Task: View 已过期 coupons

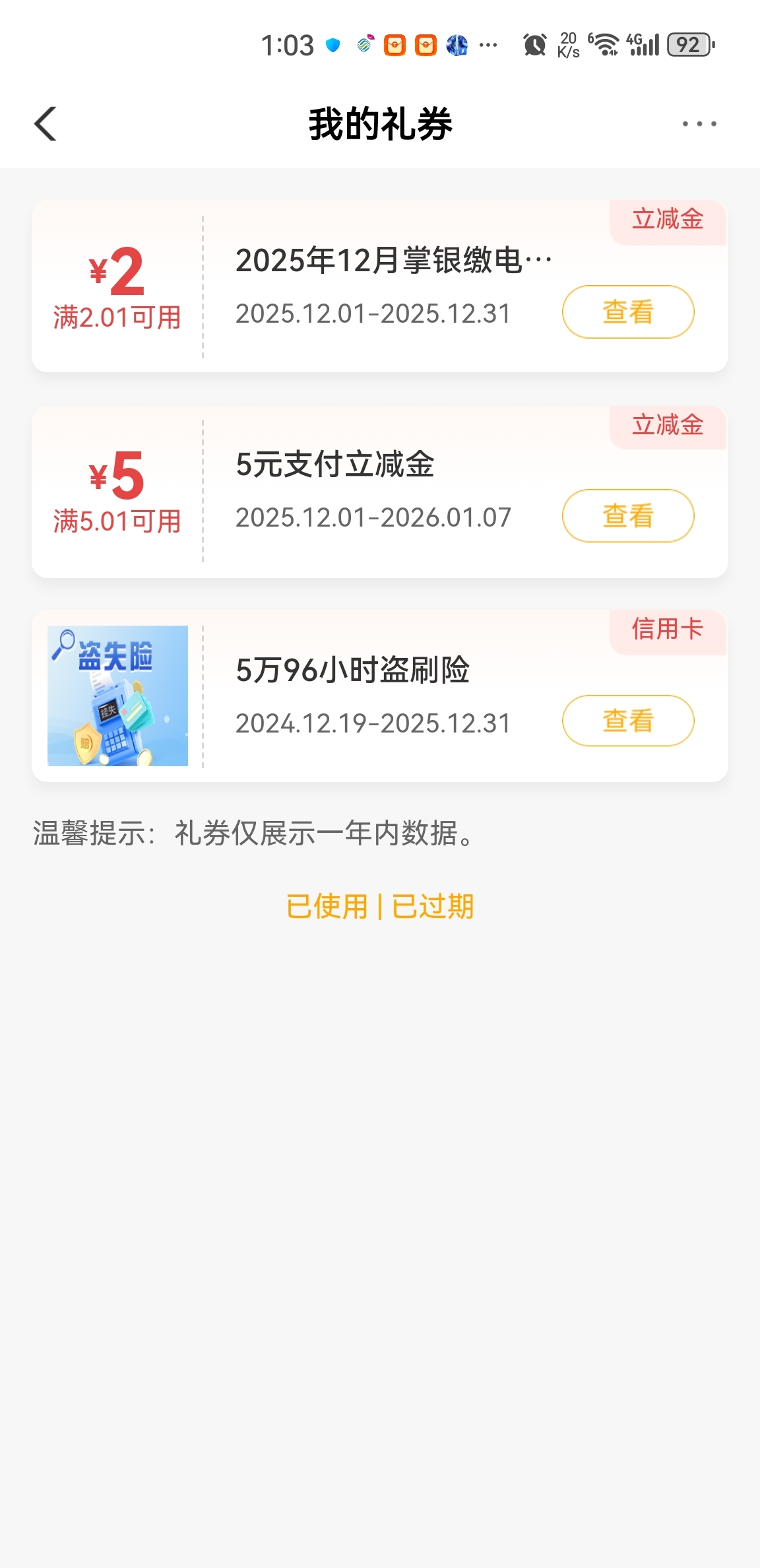Action: [x=433, y=906]
